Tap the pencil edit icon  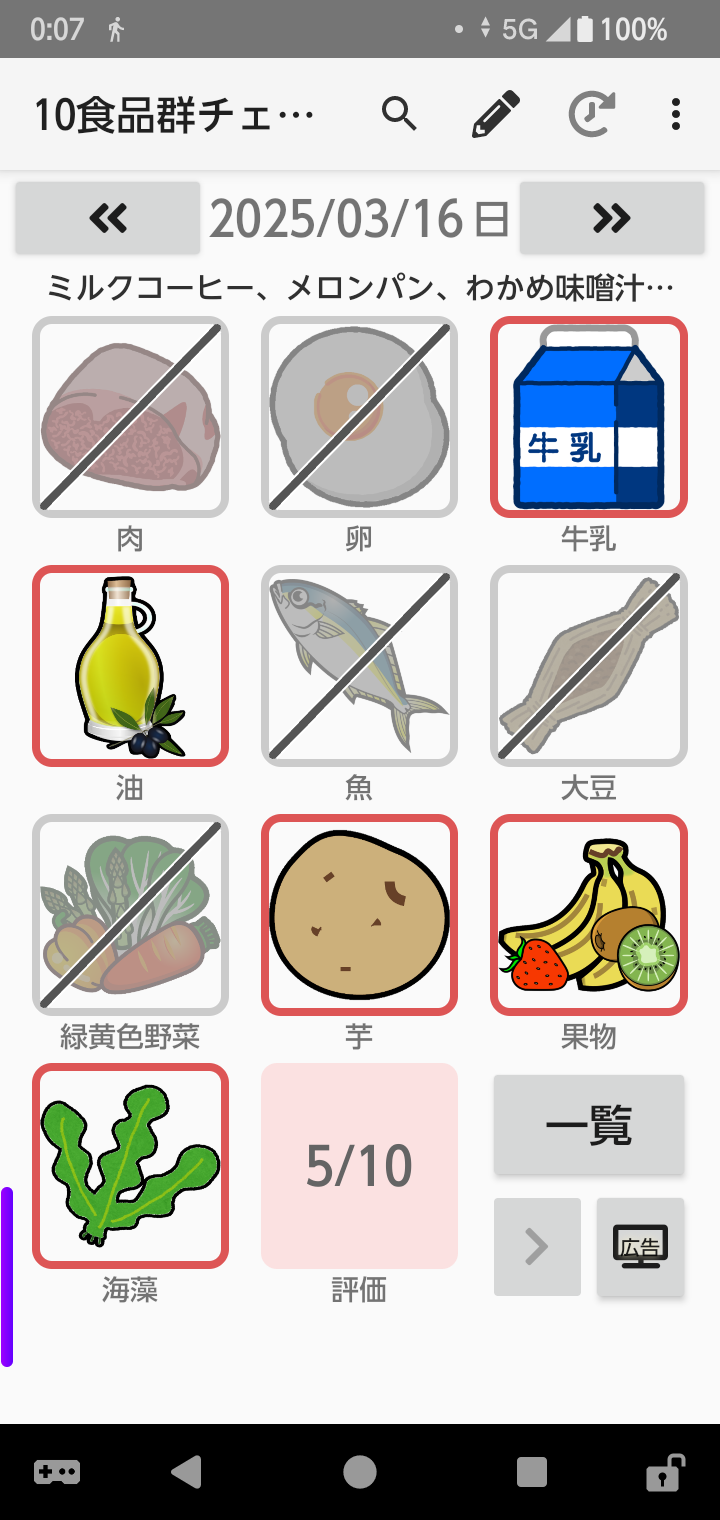coord(496,115)
